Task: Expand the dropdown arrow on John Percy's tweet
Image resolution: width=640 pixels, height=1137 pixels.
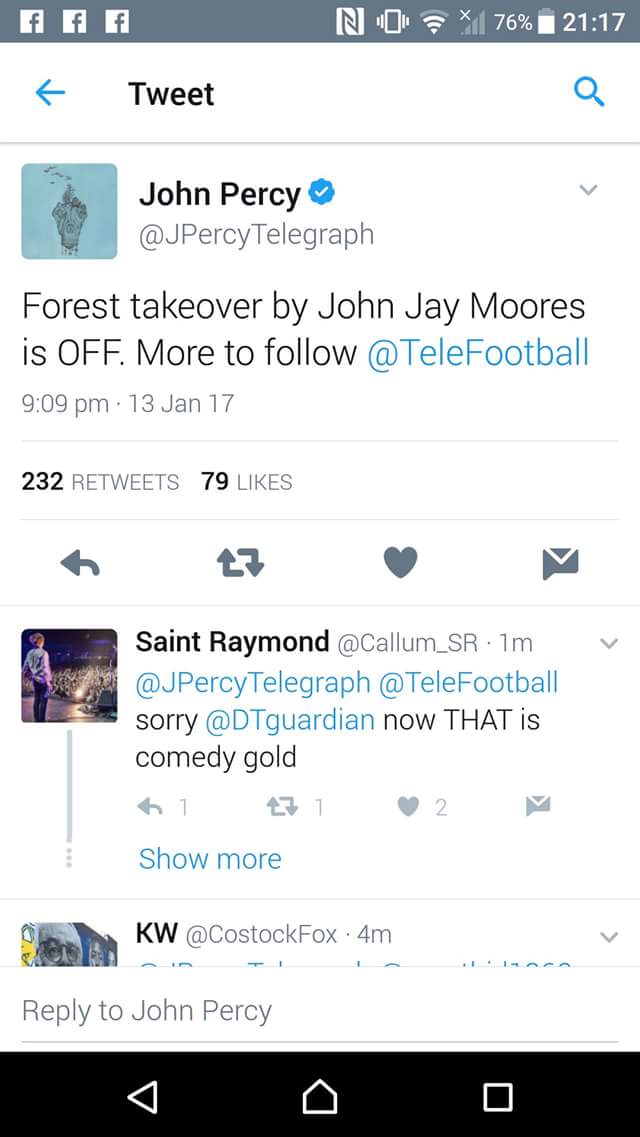Action: pyautogui.click(x=588, y=190)
